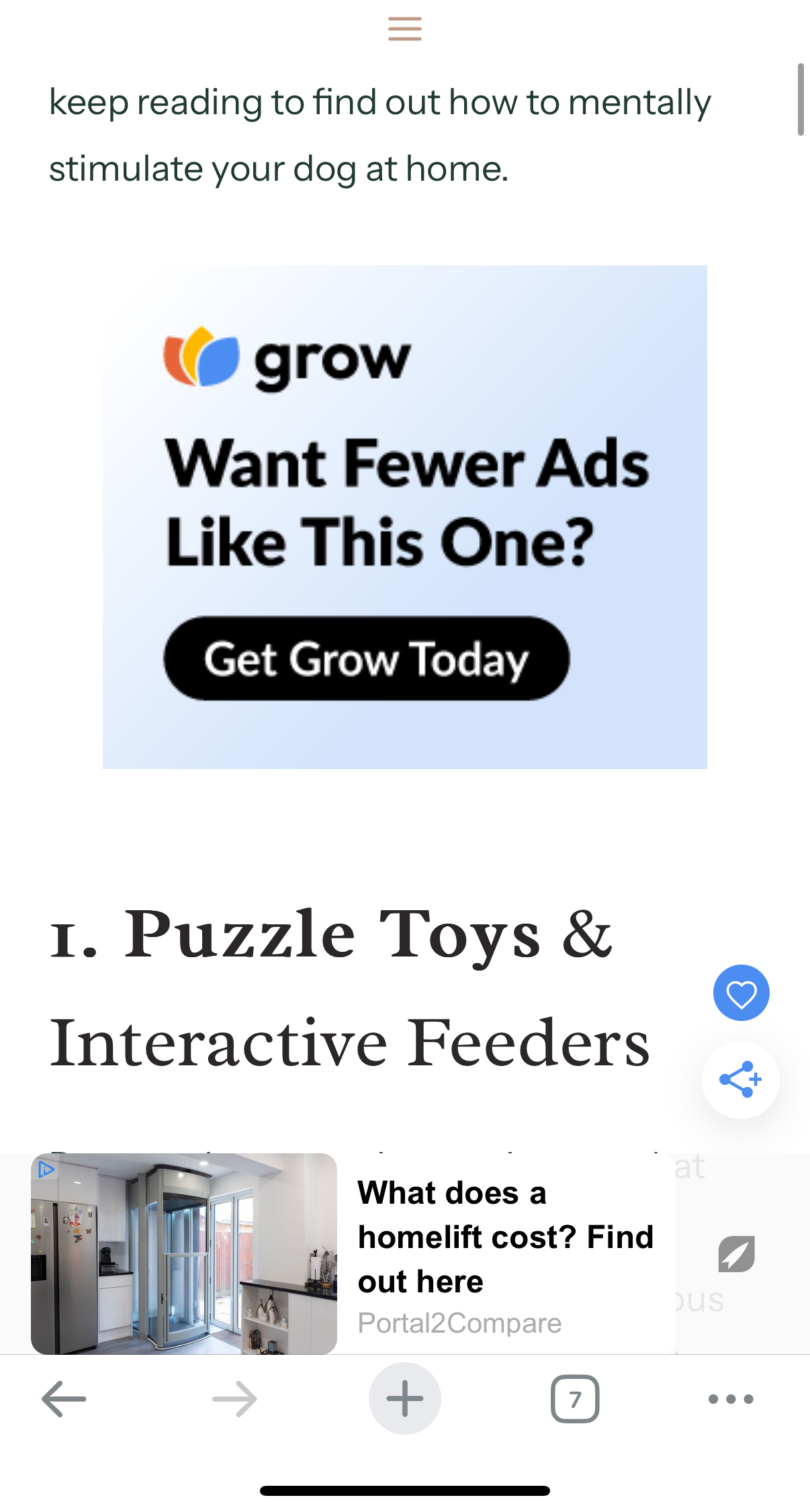Open the browser's more options menu
The width and height of the screenshot is (810, 1512).
(731, 1399)
